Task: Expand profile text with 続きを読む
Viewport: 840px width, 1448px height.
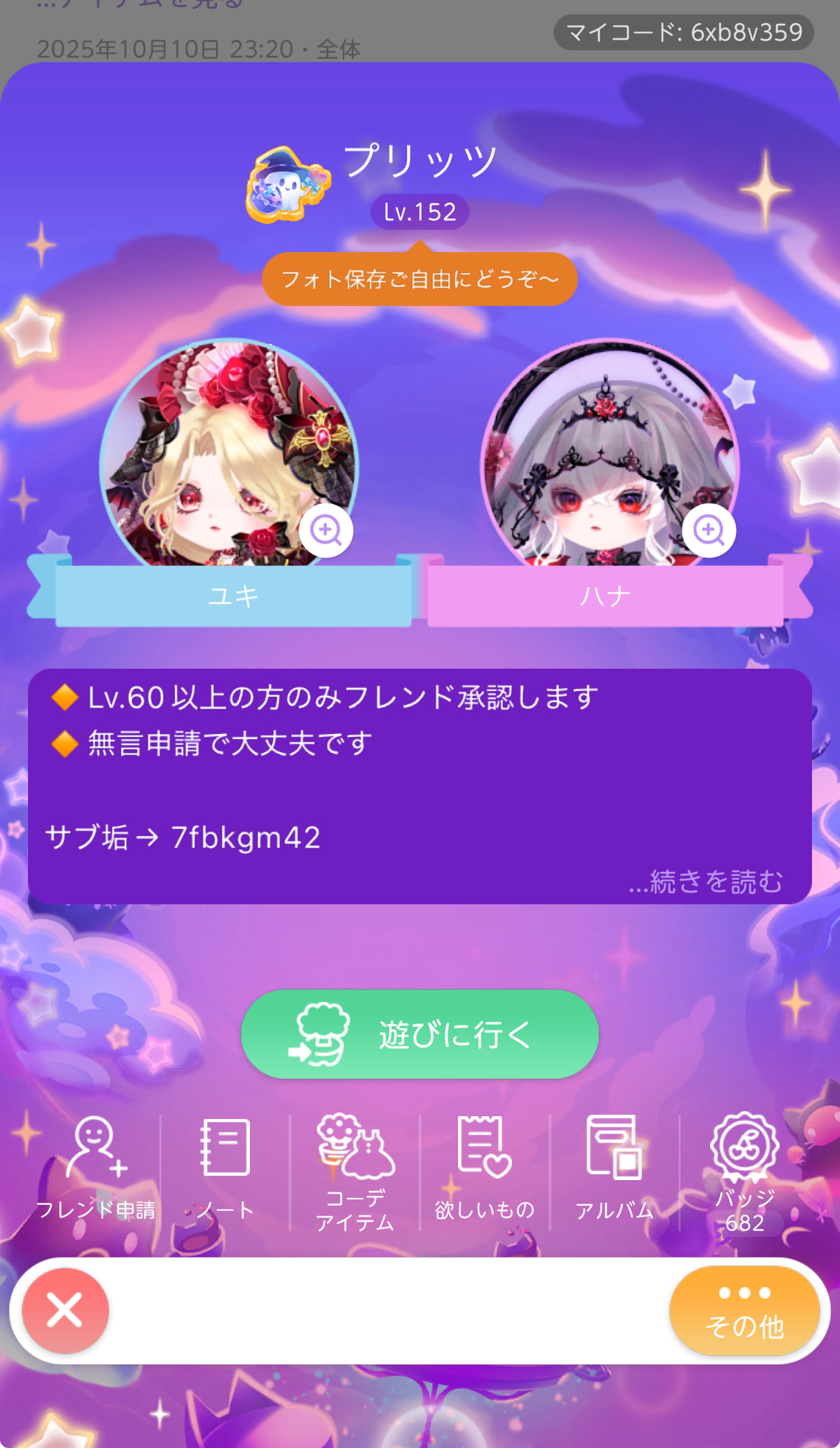Action: pos(705,881)
